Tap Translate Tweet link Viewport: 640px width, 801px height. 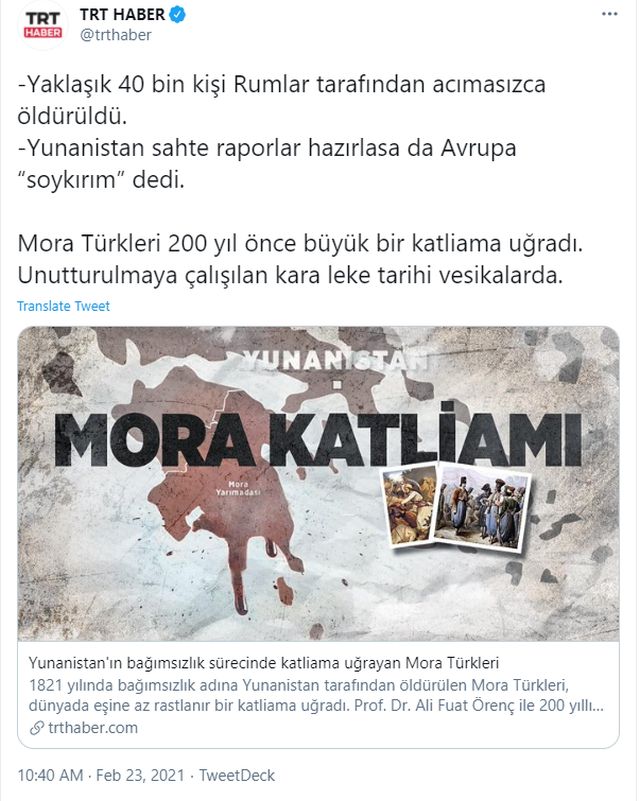[63, 306]
